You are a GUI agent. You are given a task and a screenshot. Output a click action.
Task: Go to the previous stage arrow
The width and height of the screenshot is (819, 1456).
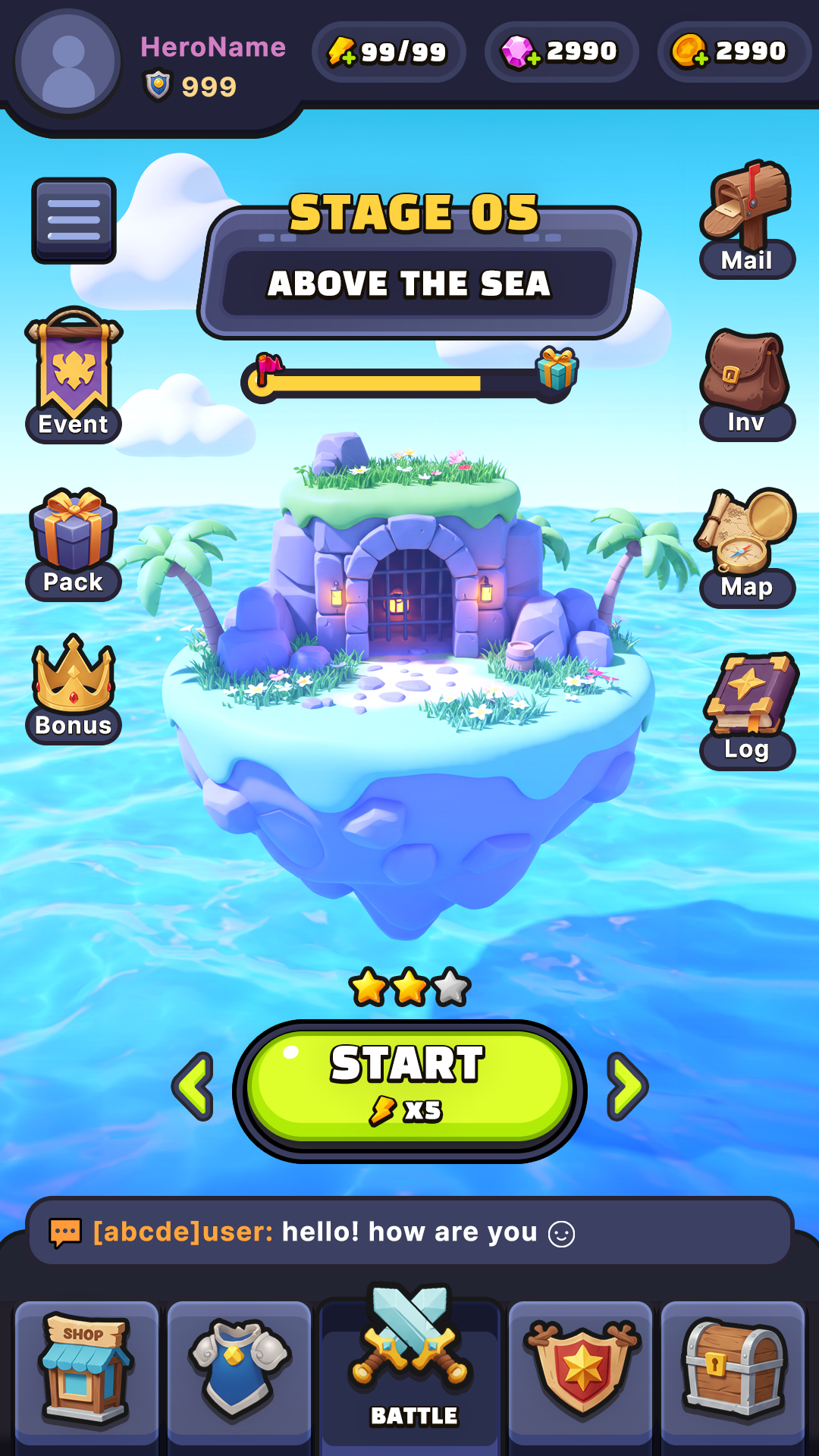[193, 1087]
